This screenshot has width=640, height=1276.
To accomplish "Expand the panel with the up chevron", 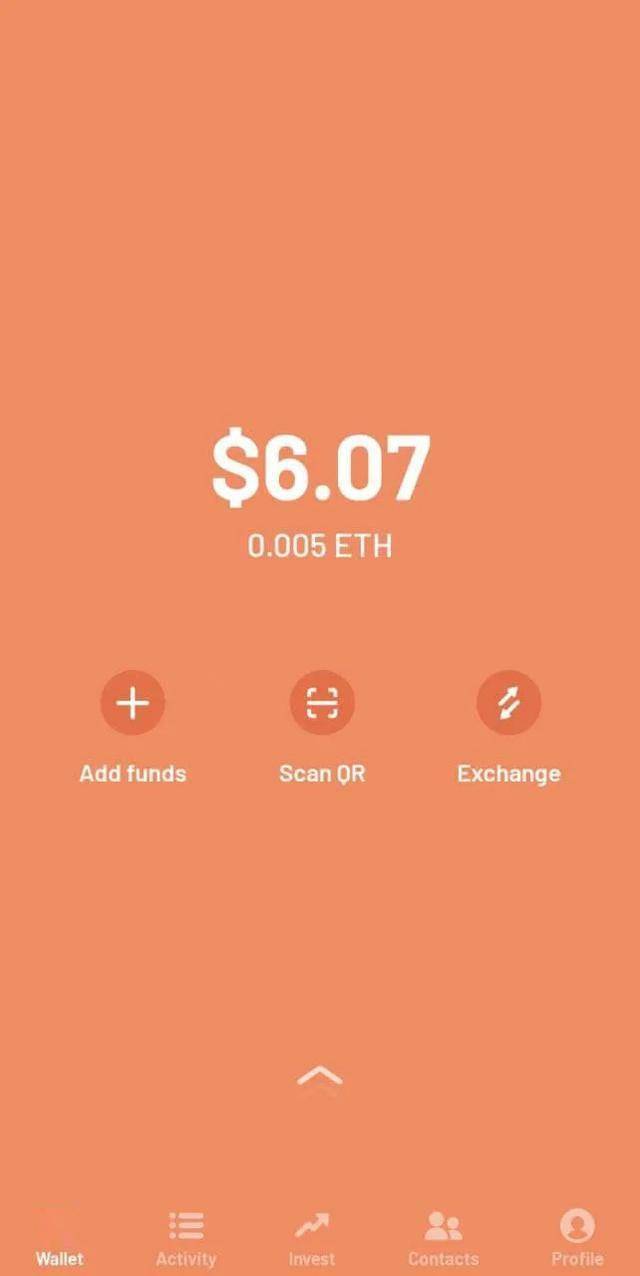I will (x=320, y=1077).
